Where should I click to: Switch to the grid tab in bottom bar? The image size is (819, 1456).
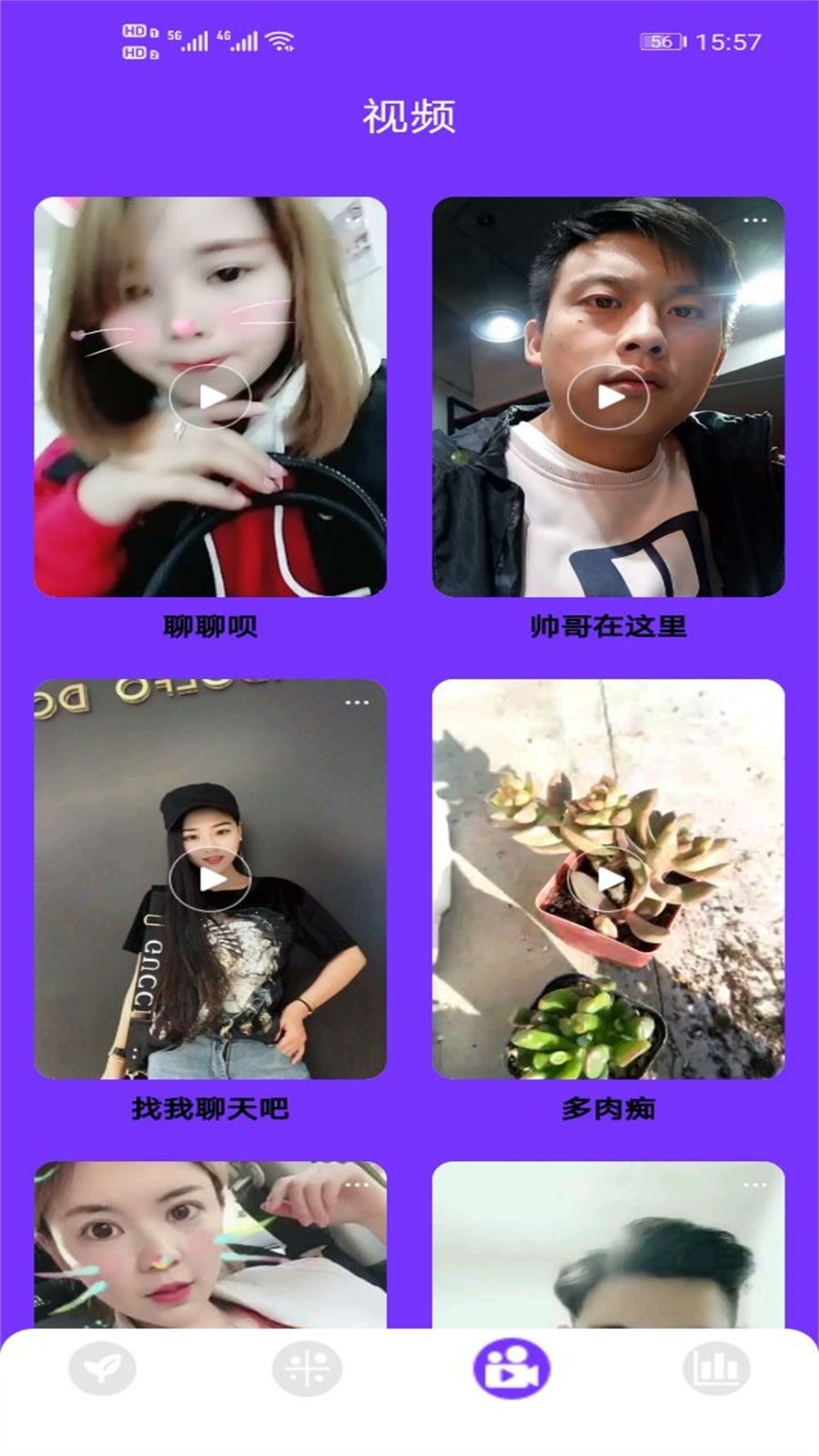(307, 1368)
